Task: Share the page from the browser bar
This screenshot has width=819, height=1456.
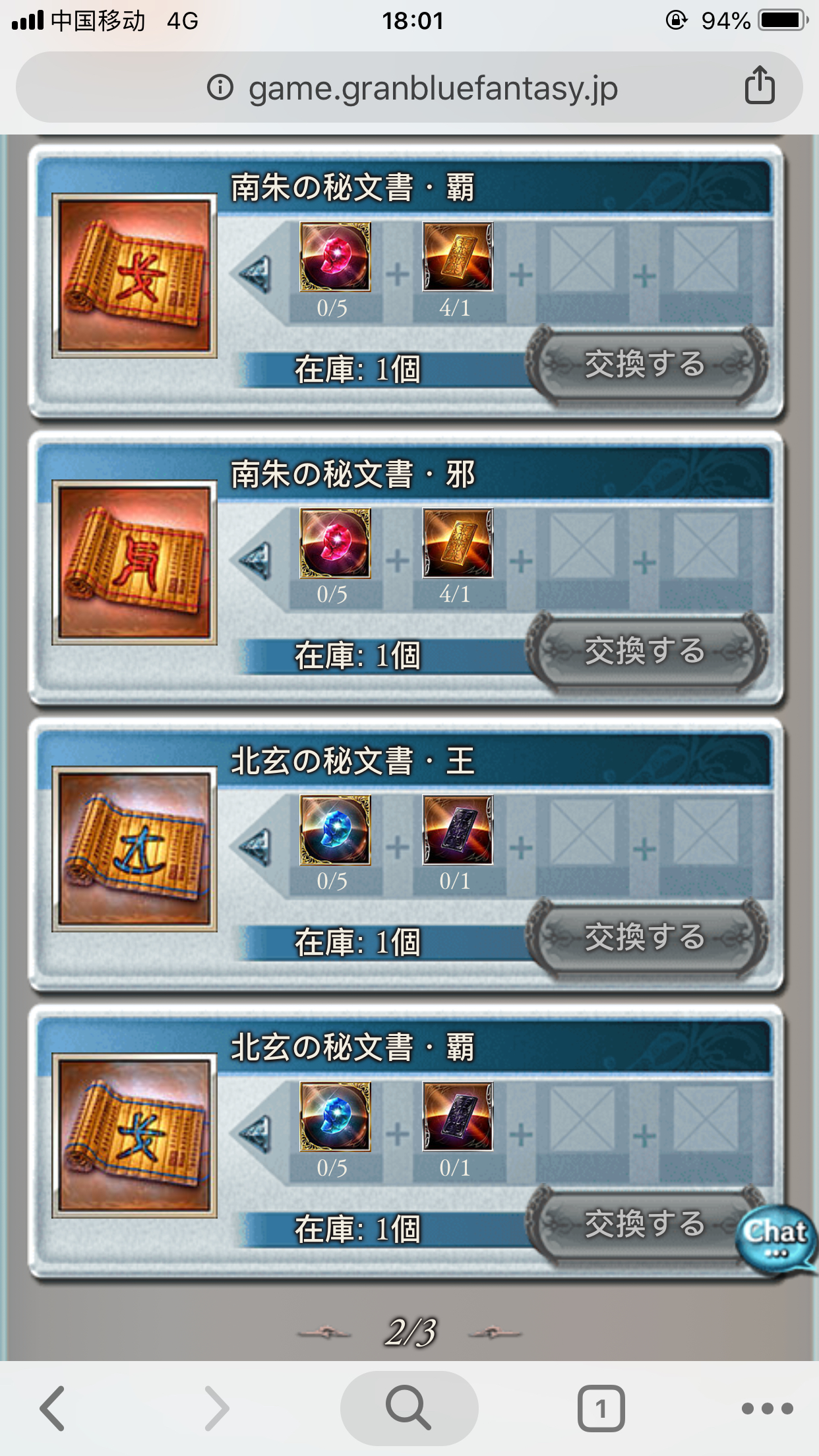Action: (x=759, y=86)
